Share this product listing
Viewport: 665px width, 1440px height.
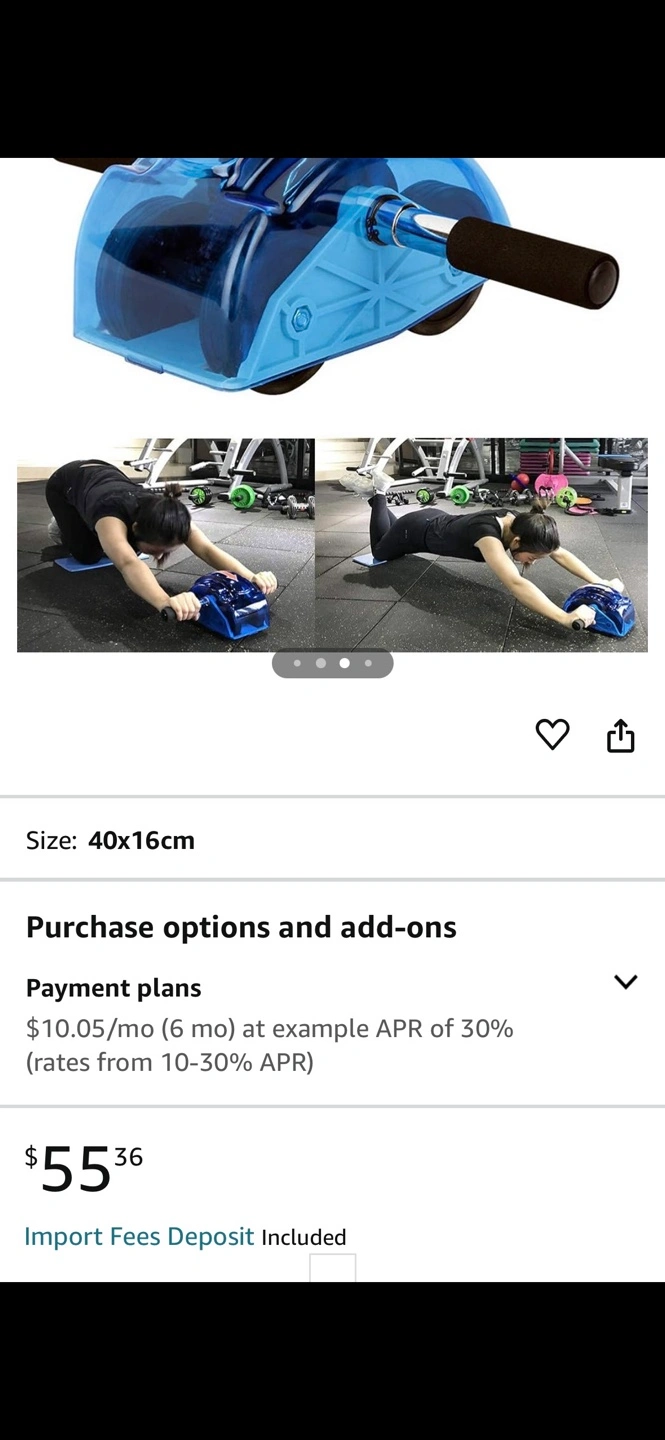[620, 735]
